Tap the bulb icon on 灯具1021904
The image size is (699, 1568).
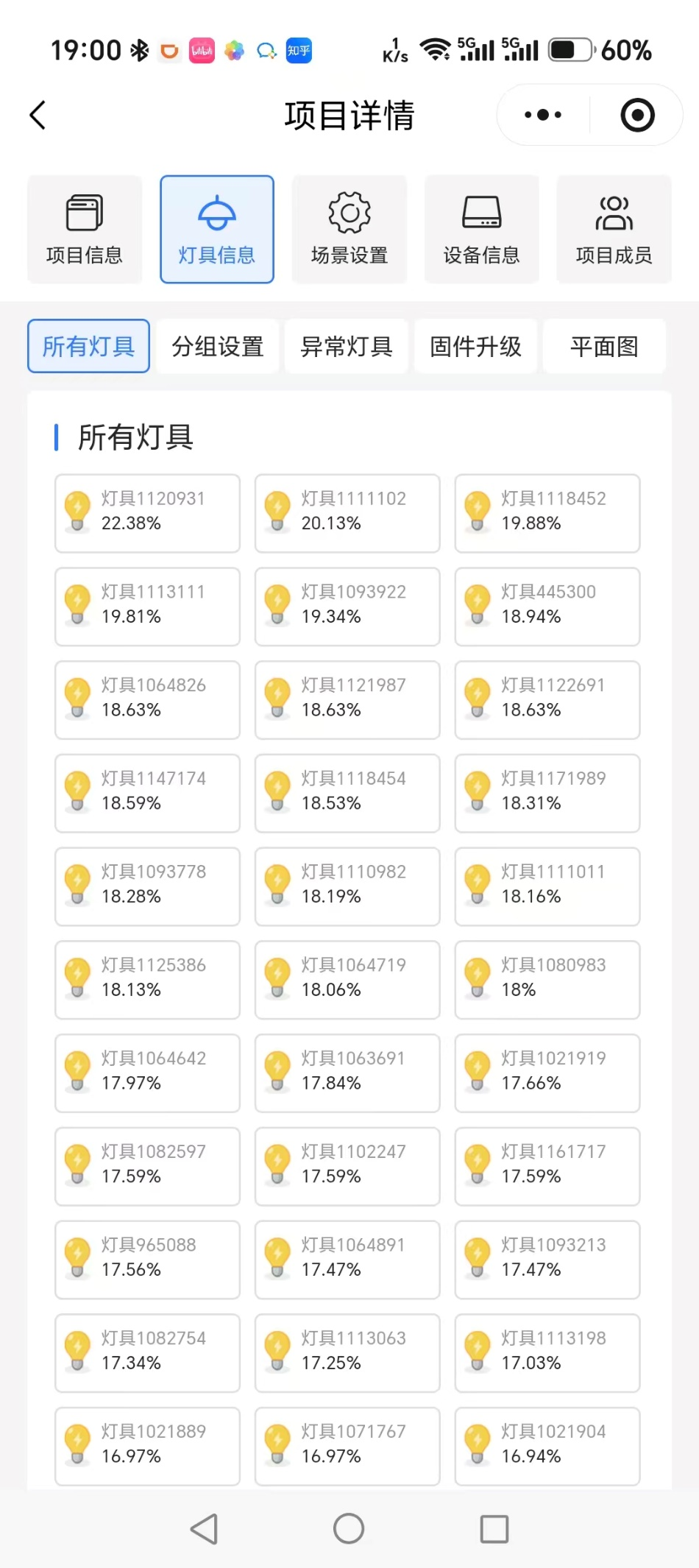478,1445
